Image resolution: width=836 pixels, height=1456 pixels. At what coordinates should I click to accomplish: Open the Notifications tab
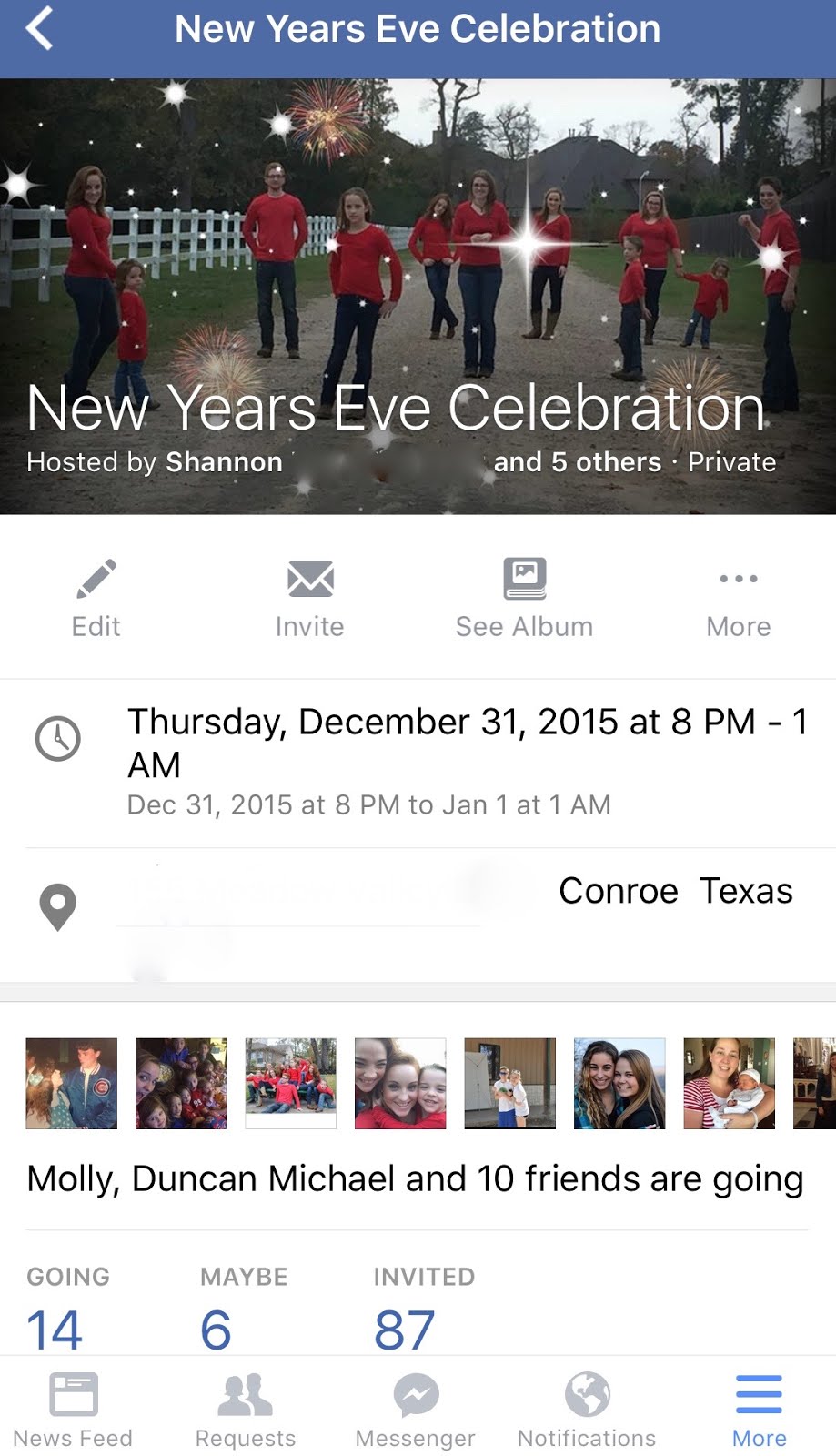point(587,1409)
